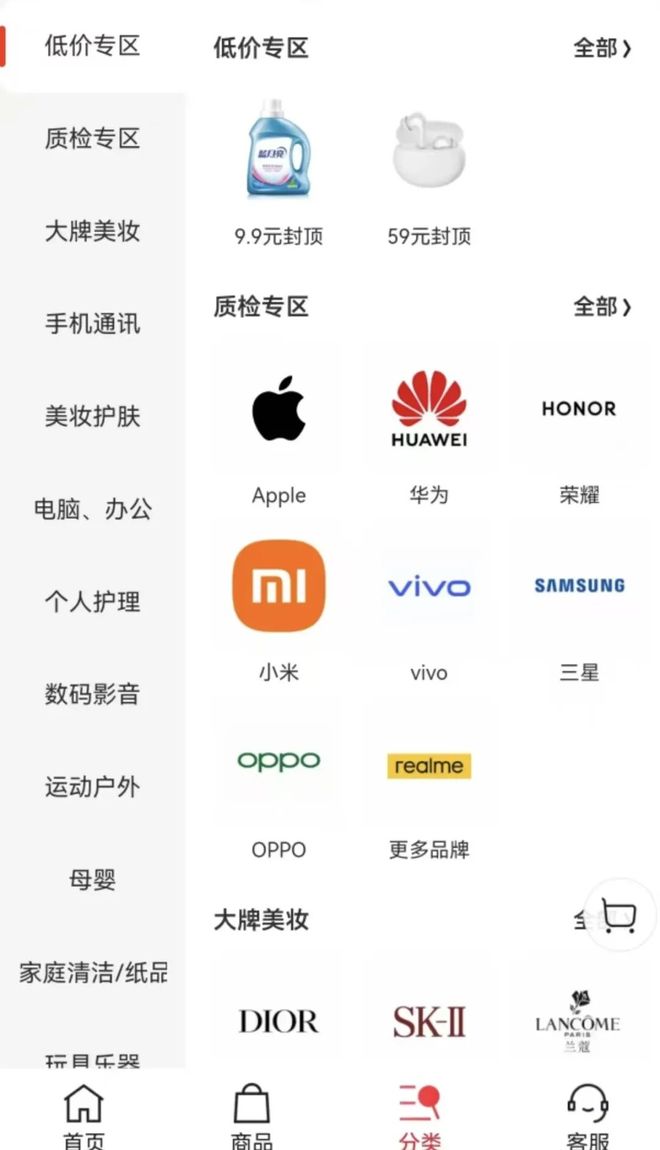
Task: Select the 小米 brand
Action: pos(279,606)
